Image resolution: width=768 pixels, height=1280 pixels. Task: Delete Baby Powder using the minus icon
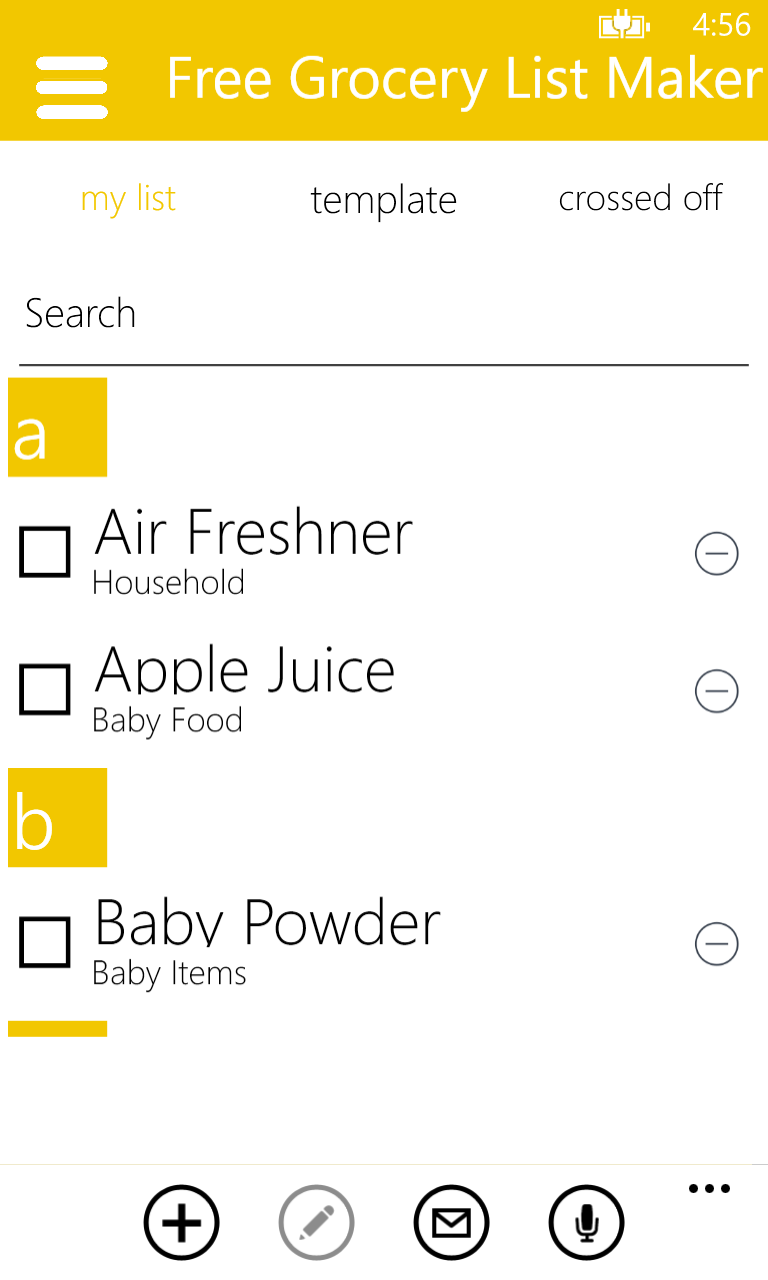(716, 944)
